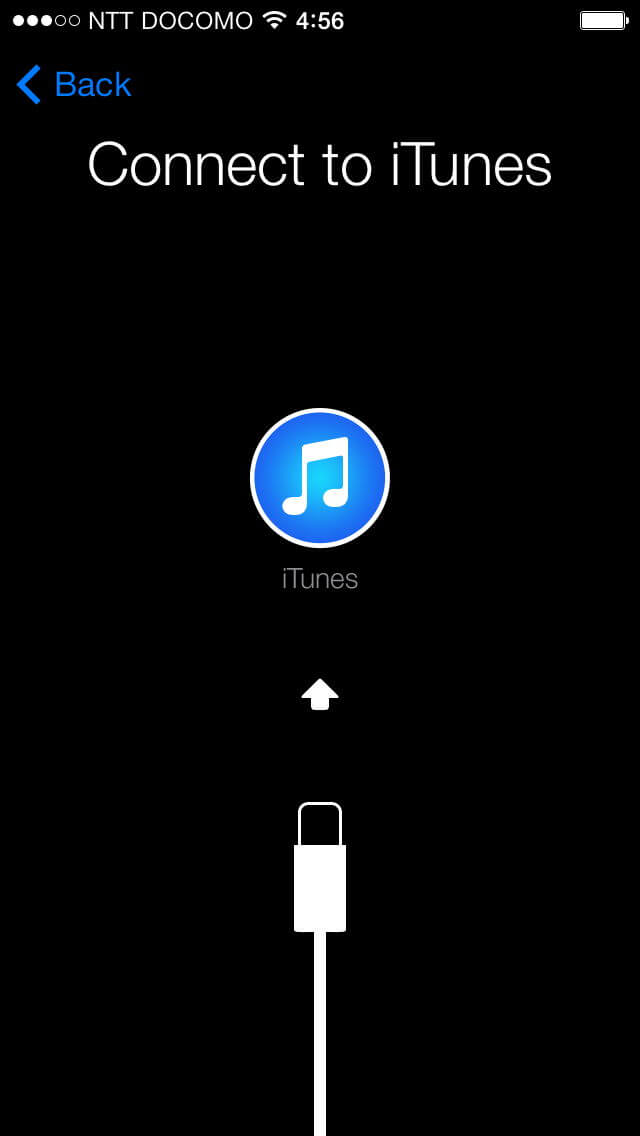
Task: Go back from Connect to iTunes
Action: [74, 85]
